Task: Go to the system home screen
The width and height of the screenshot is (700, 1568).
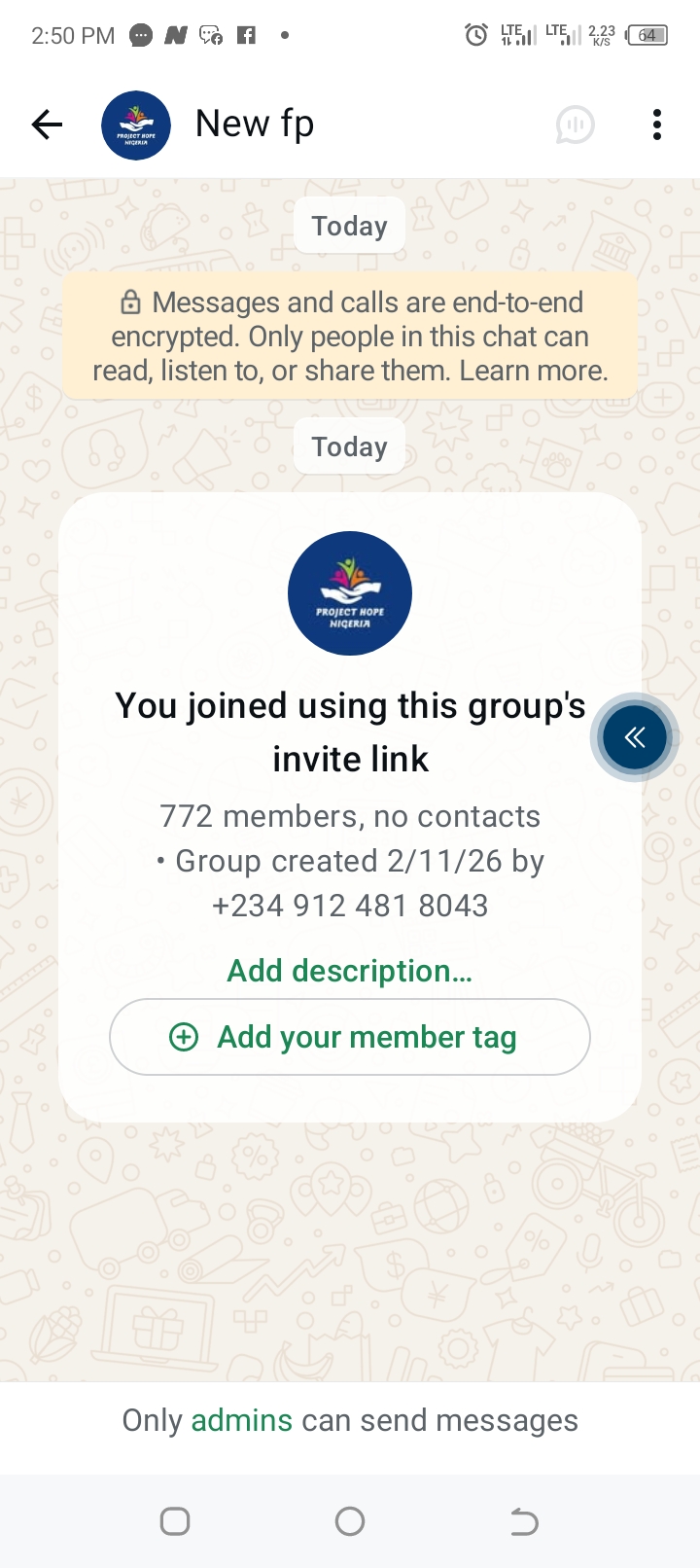Action: pos(350,1521)
